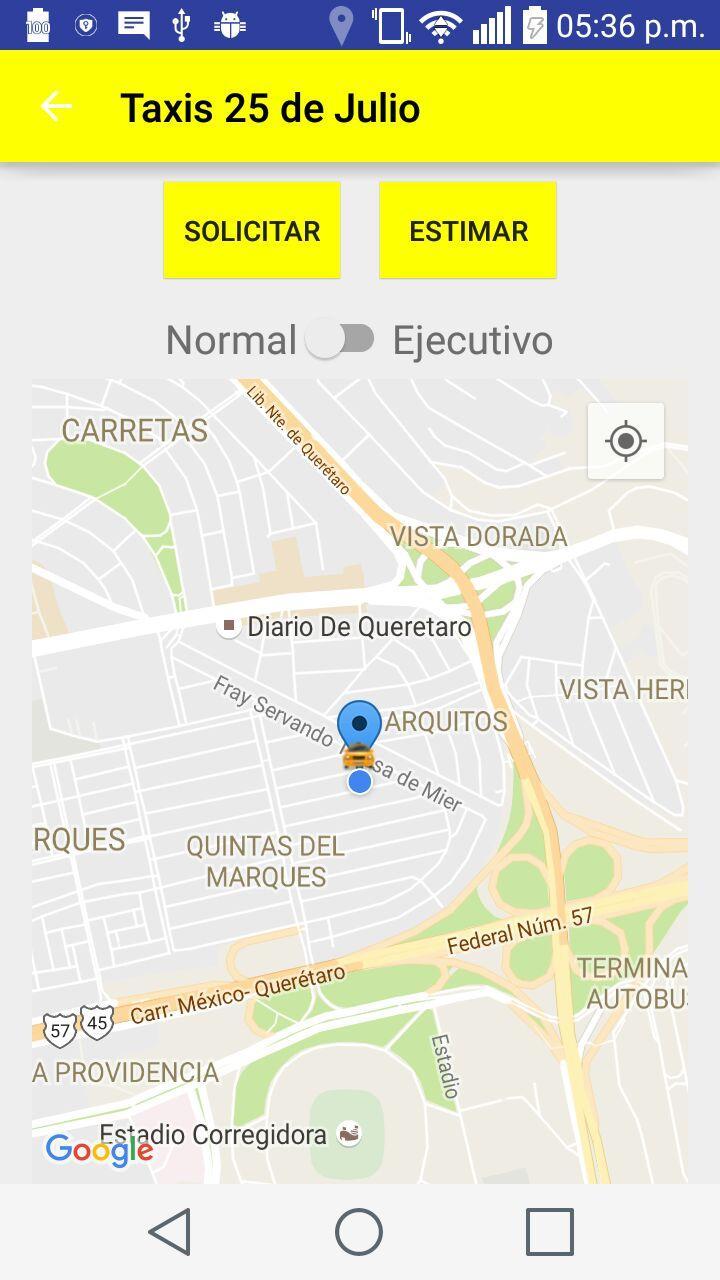Tap the Diario De Queretaro place marker
Screen dimensions: 720x1280
click(x=227, y=627)
